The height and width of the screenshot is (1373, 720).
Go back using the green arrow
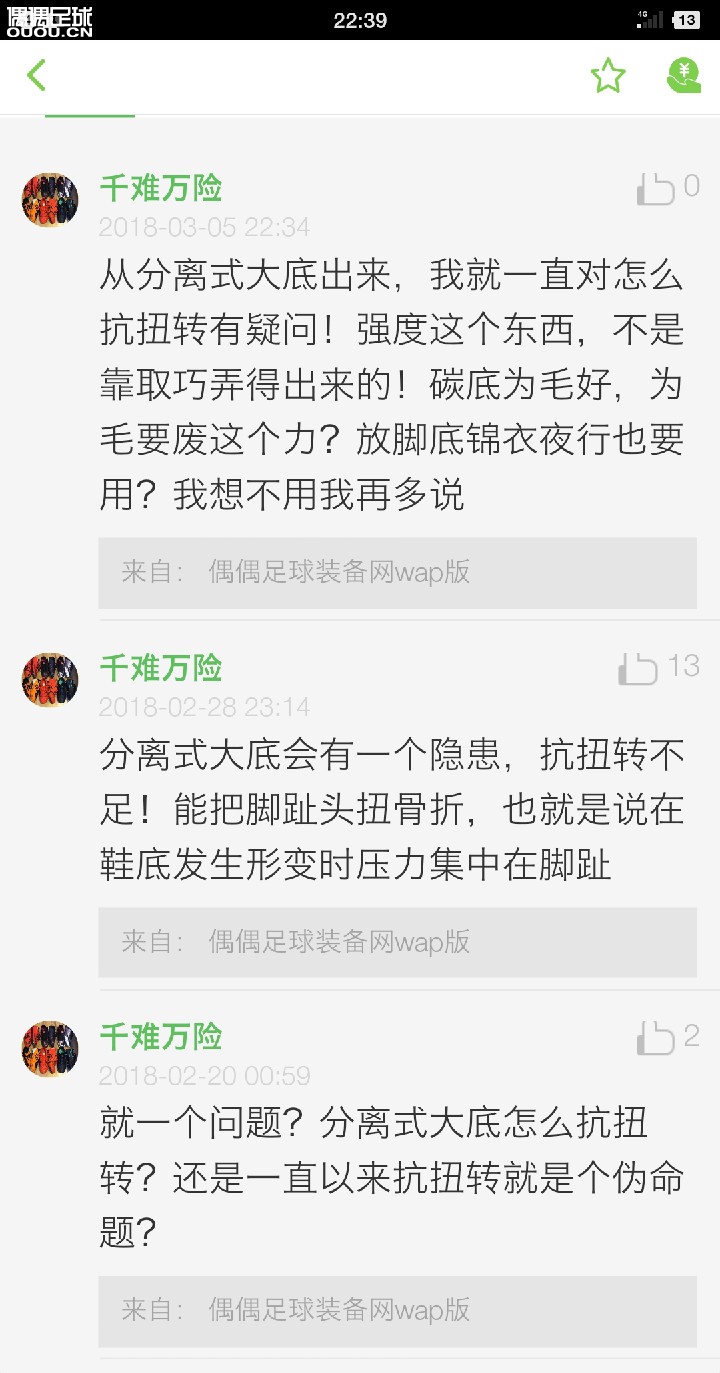[37, 76]
